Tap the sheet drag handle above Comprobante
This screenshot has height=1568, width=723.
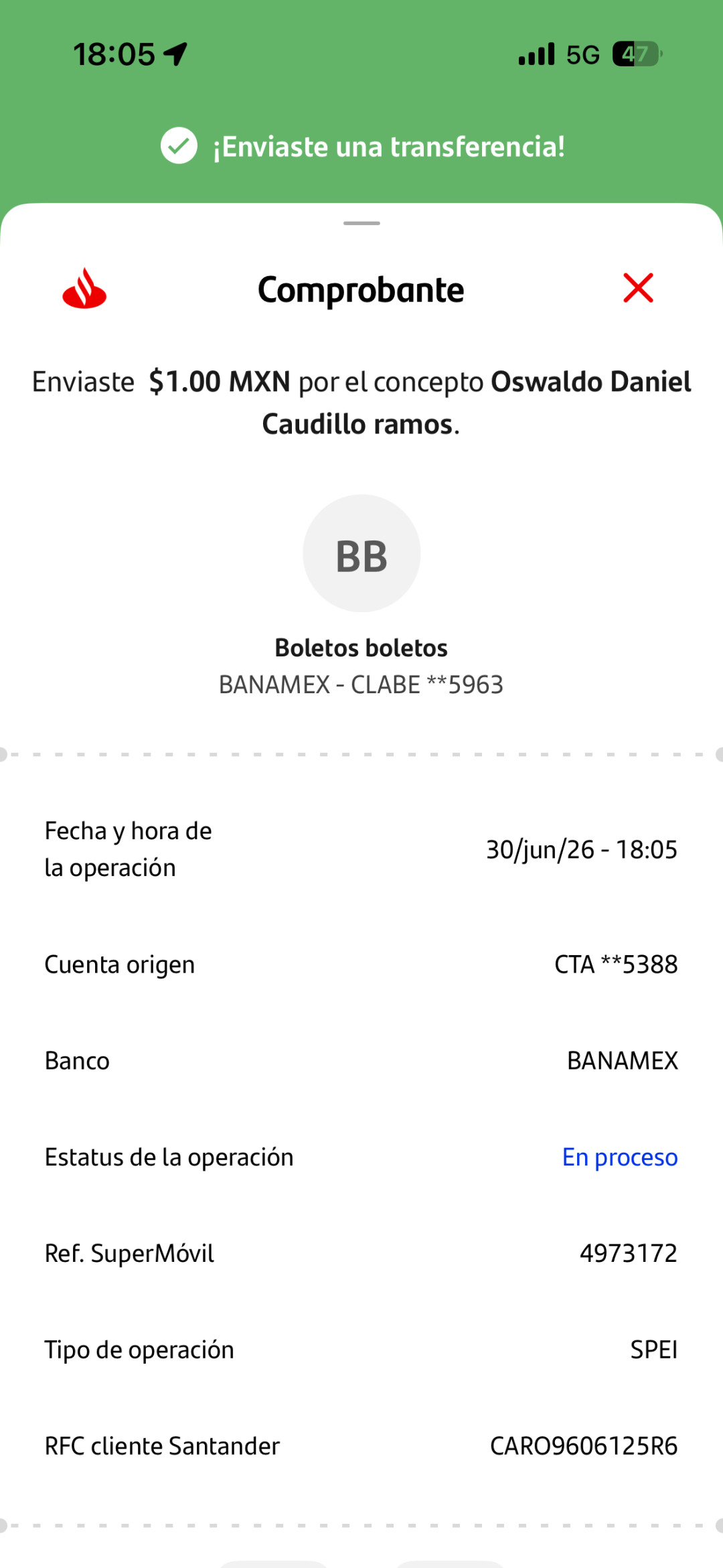pyautogui.click(x=361, y=223)
